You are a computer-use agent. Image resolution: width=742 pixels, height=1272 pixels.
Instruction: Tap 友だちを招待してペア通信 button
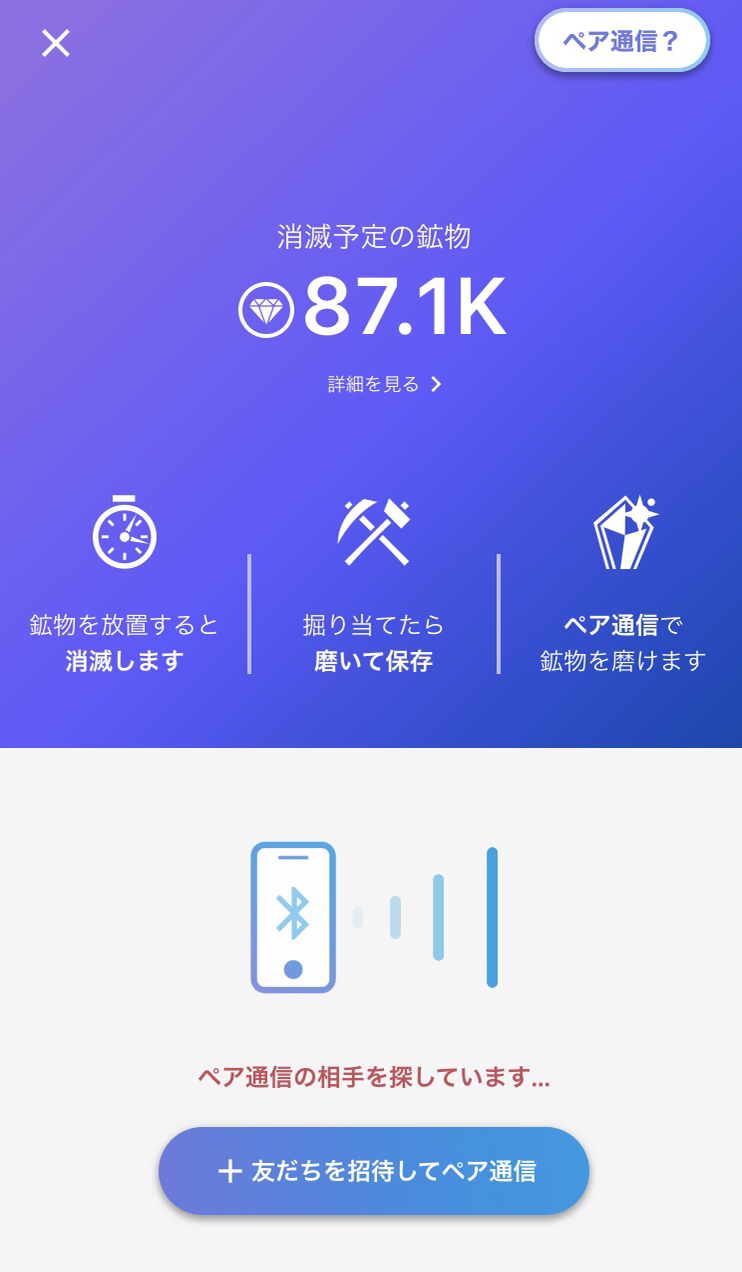tap(374, 1171)
